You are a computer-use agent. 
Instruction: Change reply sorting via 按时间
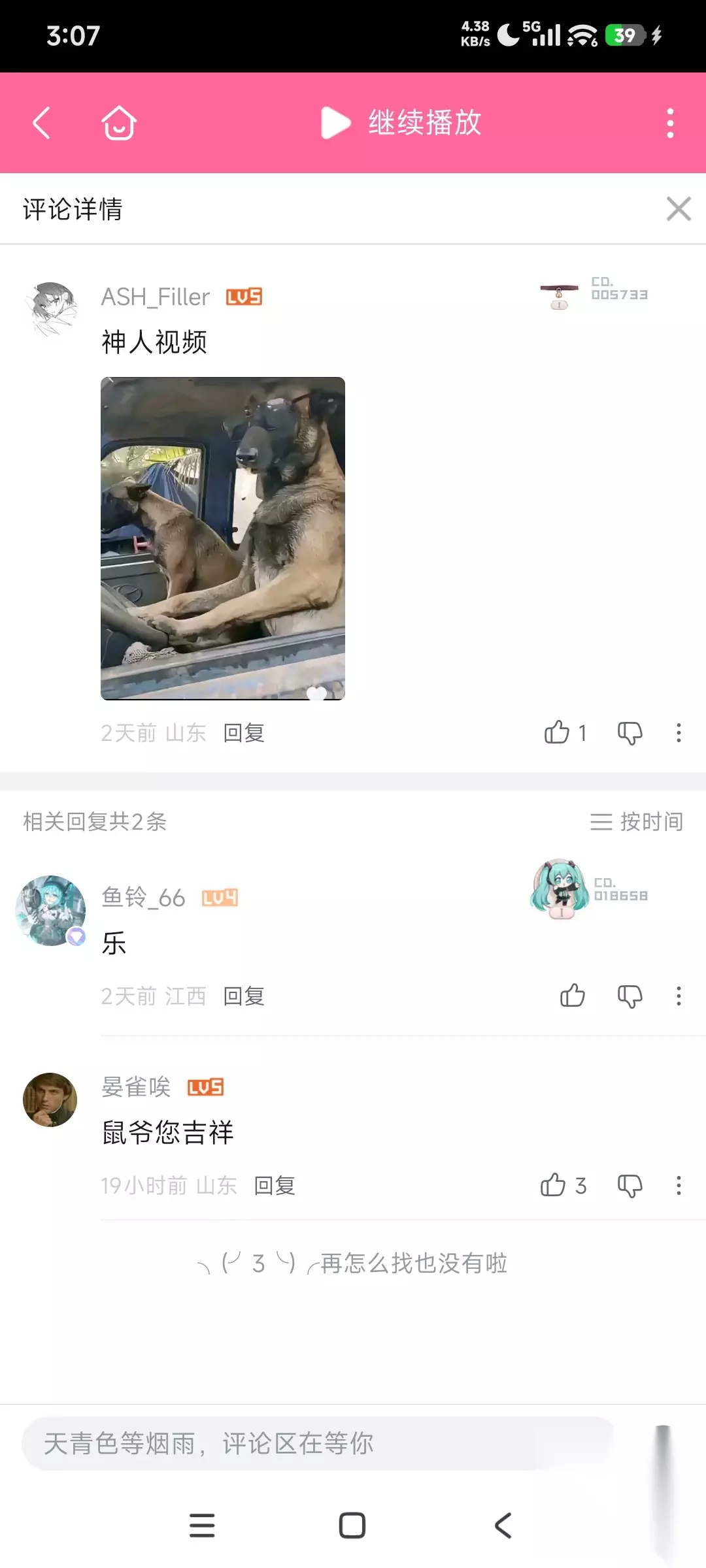pyautogui.click(x=637, y=821)
